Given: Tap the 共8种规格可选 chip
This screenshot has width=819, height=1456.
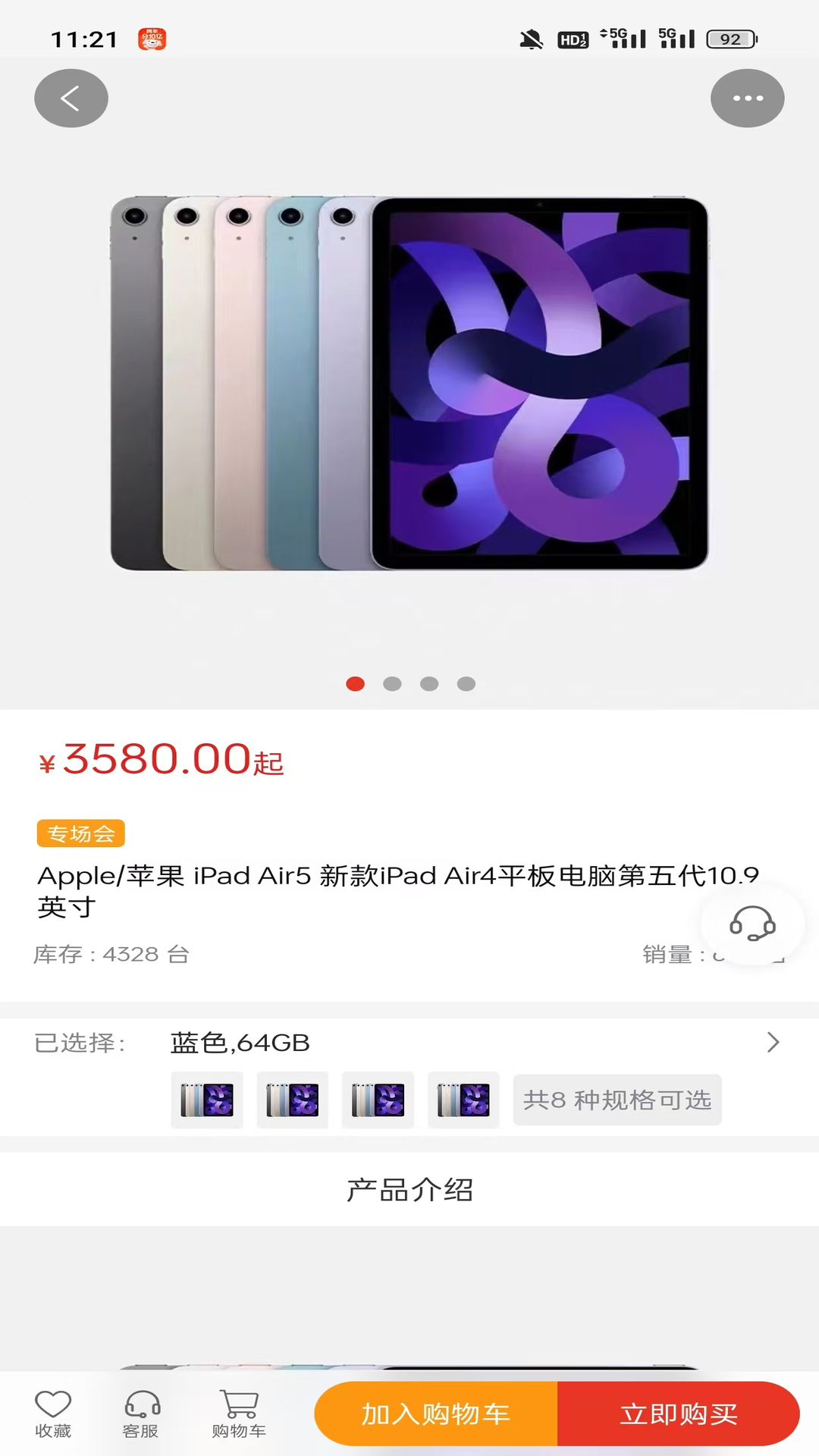Looking at the screenshot, I should tap(617, 1100).
